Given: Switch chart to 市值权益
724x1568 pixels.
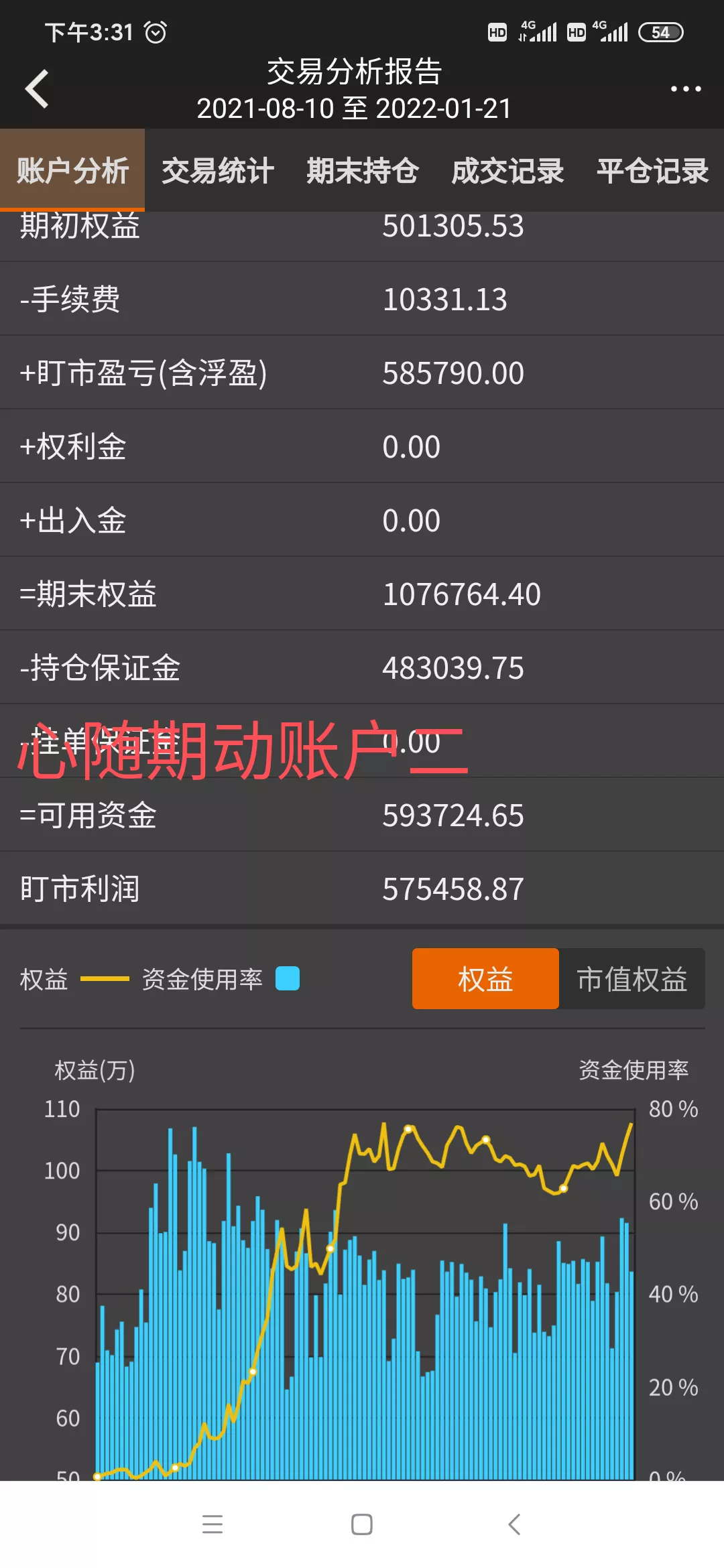Looking at the screenshot, I should 631,979.
